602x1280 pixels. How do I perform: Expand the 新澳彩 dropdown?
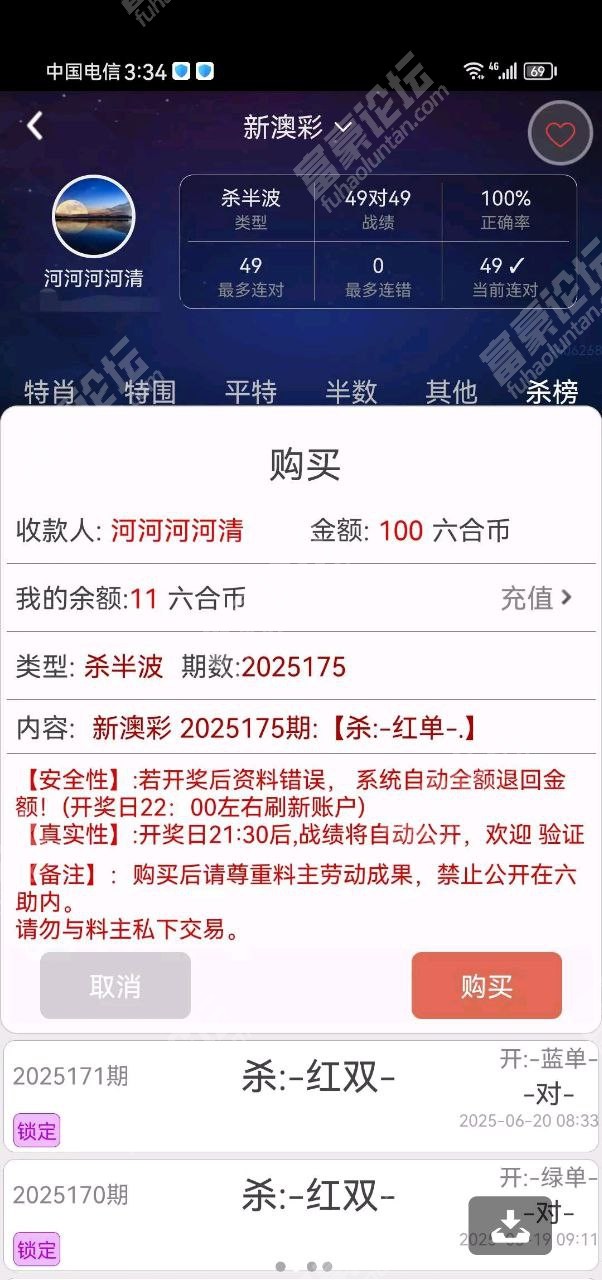tap(298, 127)
